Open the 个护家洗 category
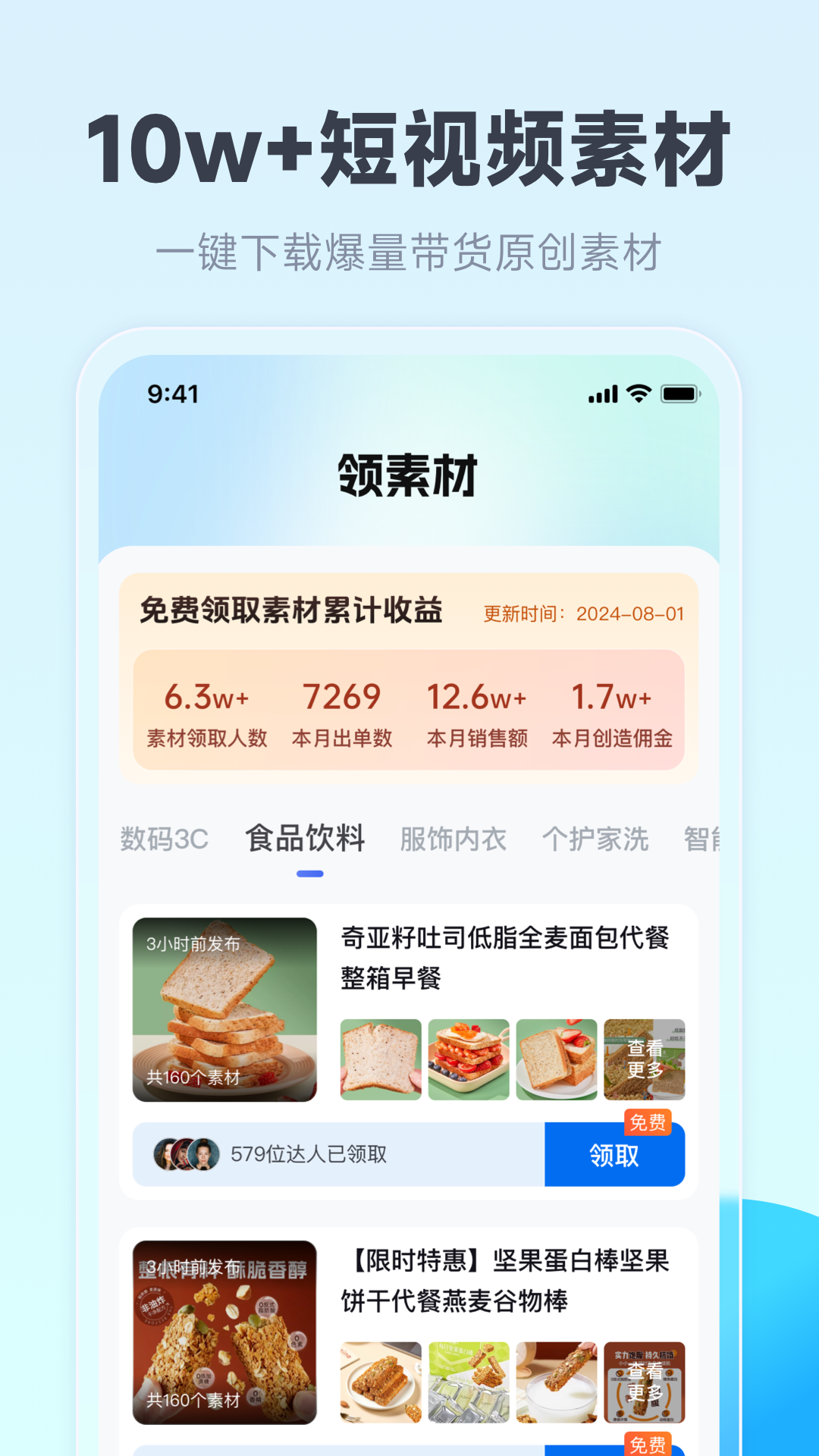The image size is (819, 1456). pos(598,839)
